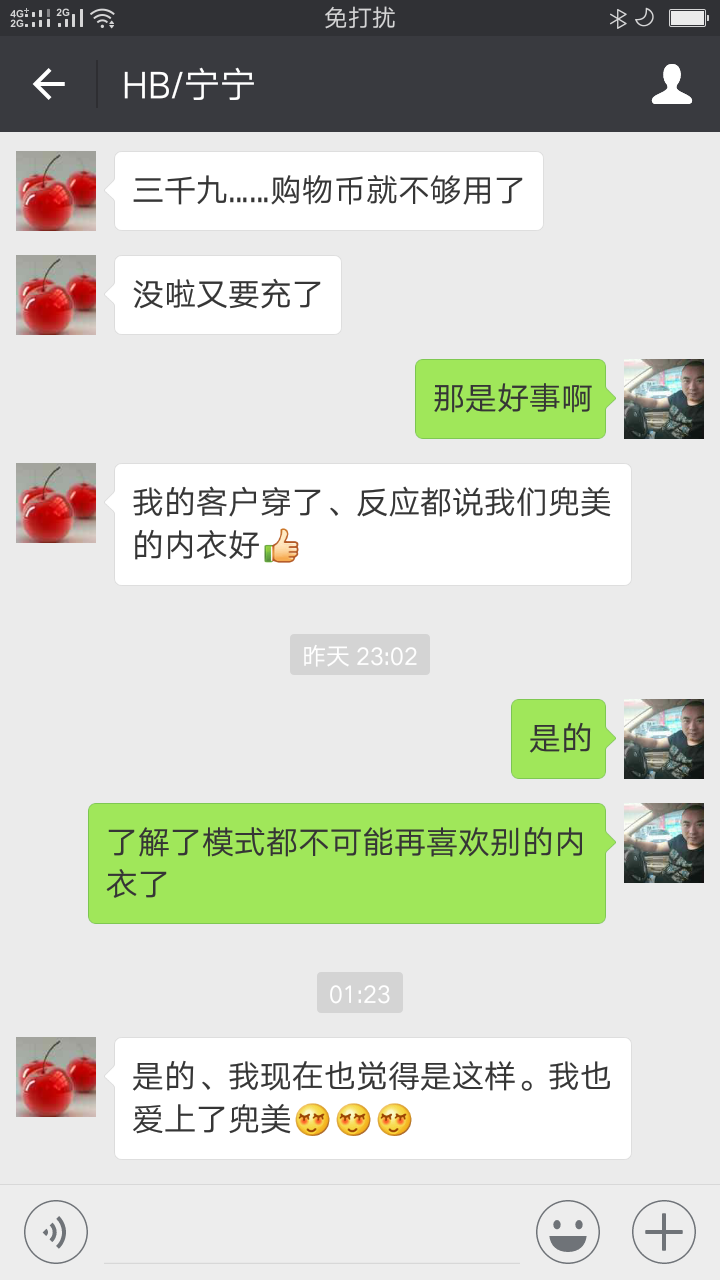Go back from the HB/宁宁 chat
This screenshot has height=1280, width=720.
48,84
